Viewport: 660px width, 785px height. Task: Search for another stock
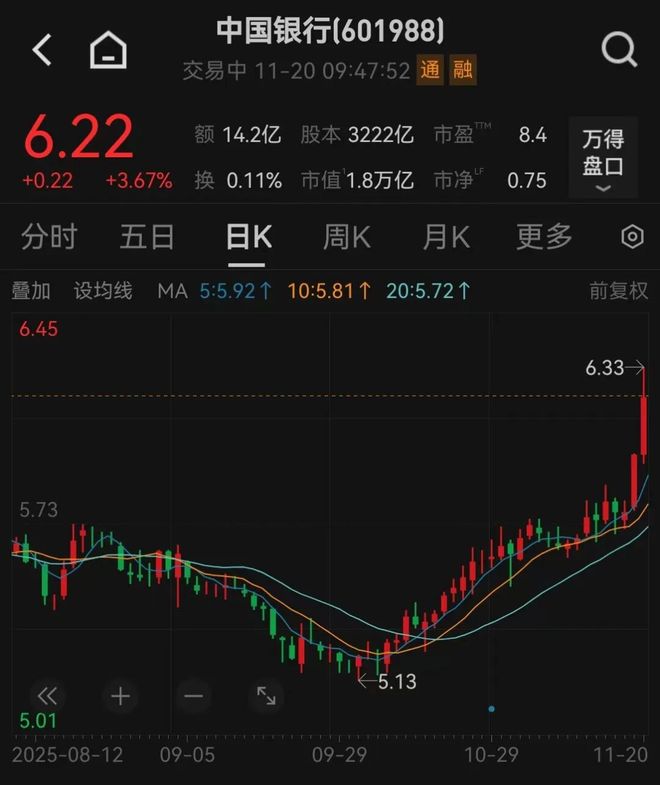point(619,48)
